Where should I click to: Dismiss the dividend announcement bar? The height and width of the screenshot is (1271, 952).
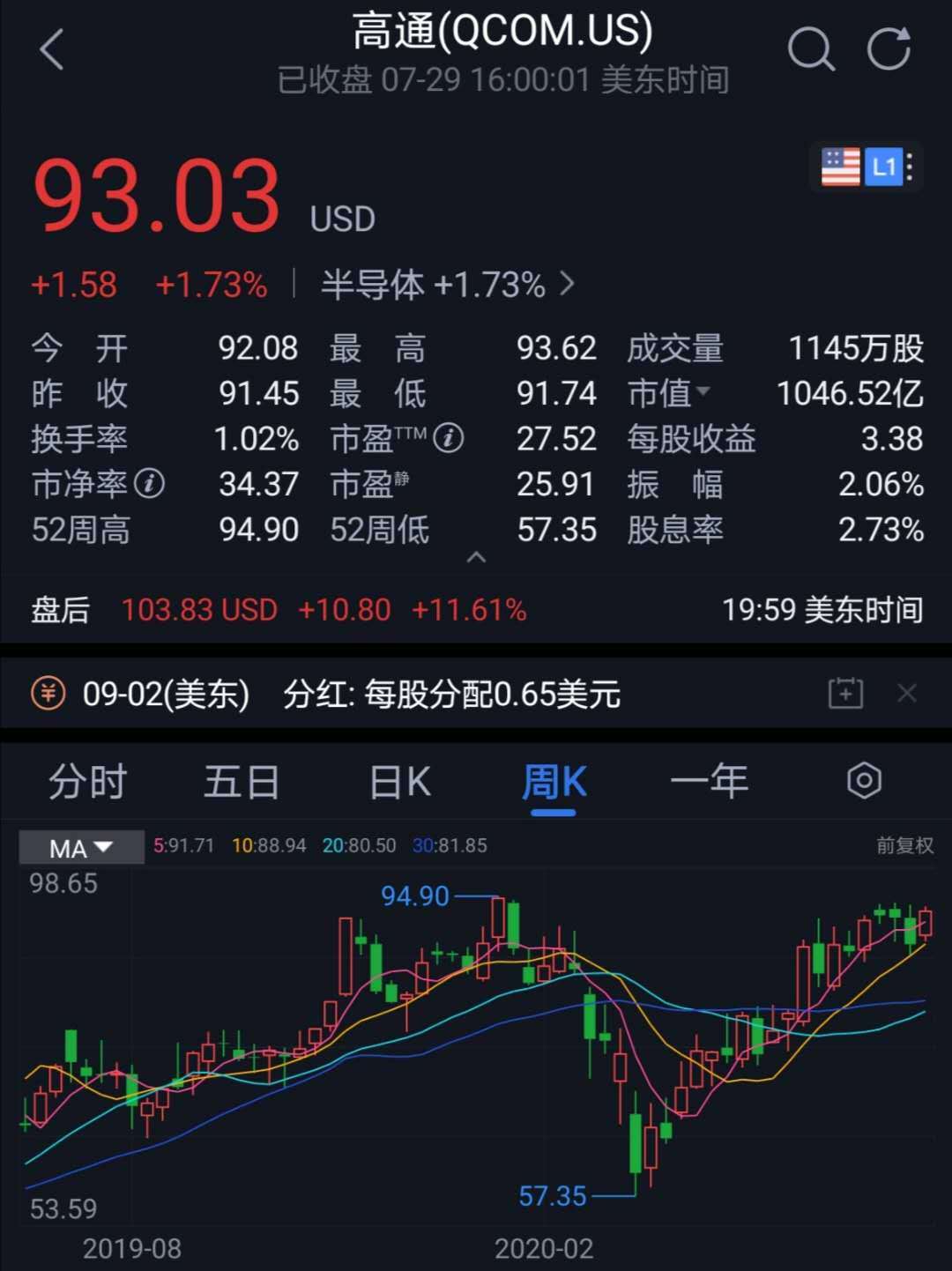pos(908,693)
